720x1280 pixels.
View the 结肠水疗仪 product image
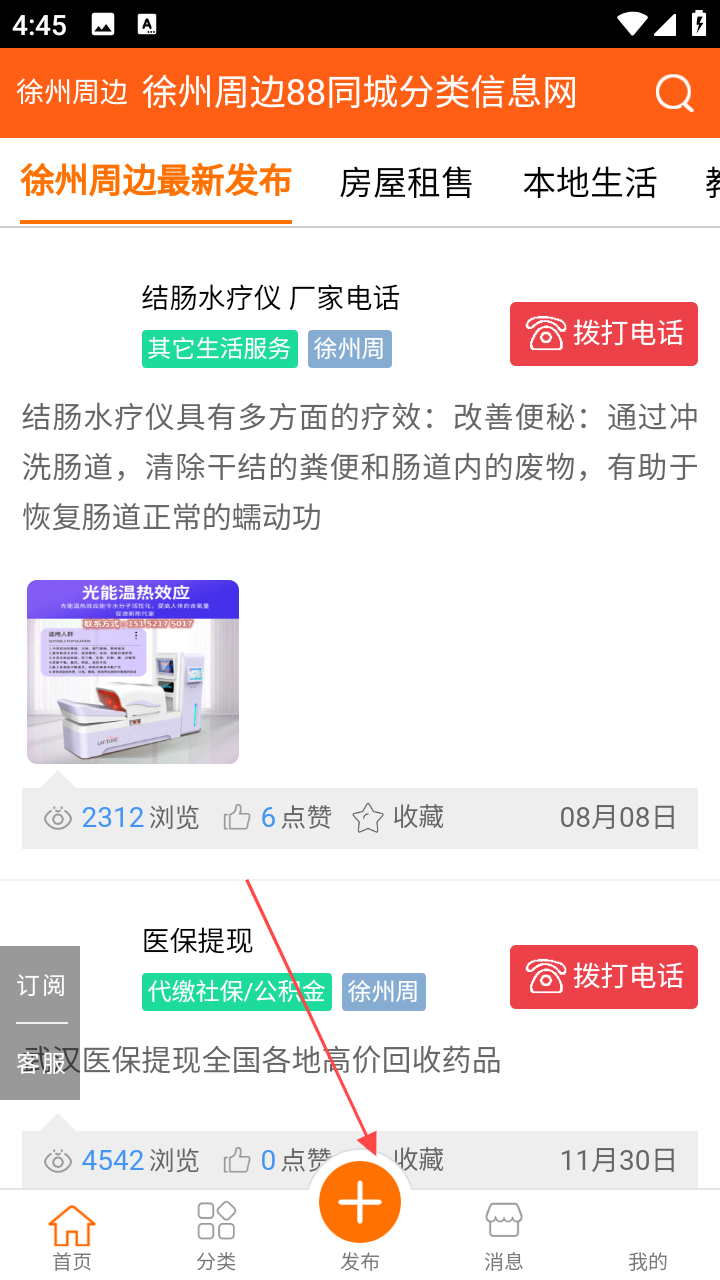point(133,672)
